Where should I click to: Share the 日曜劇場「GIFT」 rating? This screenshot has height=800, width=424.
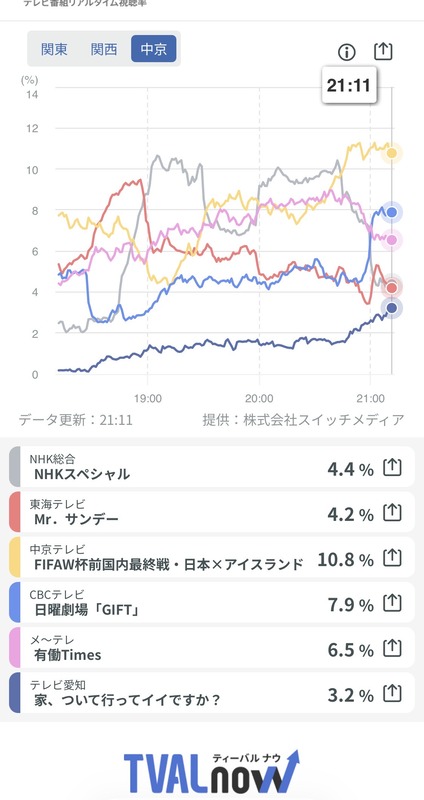392,604
